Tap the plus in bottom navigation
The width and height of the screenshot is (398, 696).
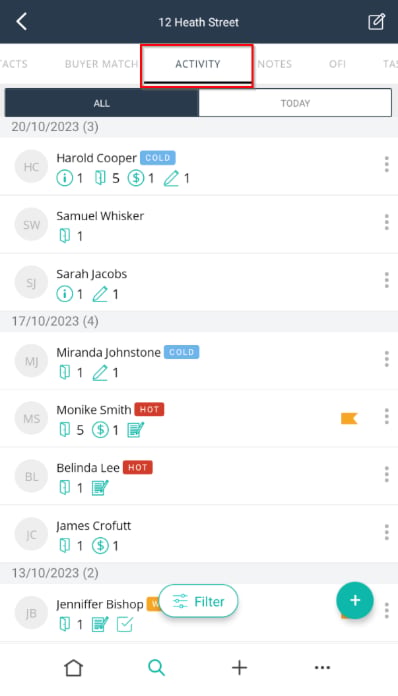pos(239,667)
